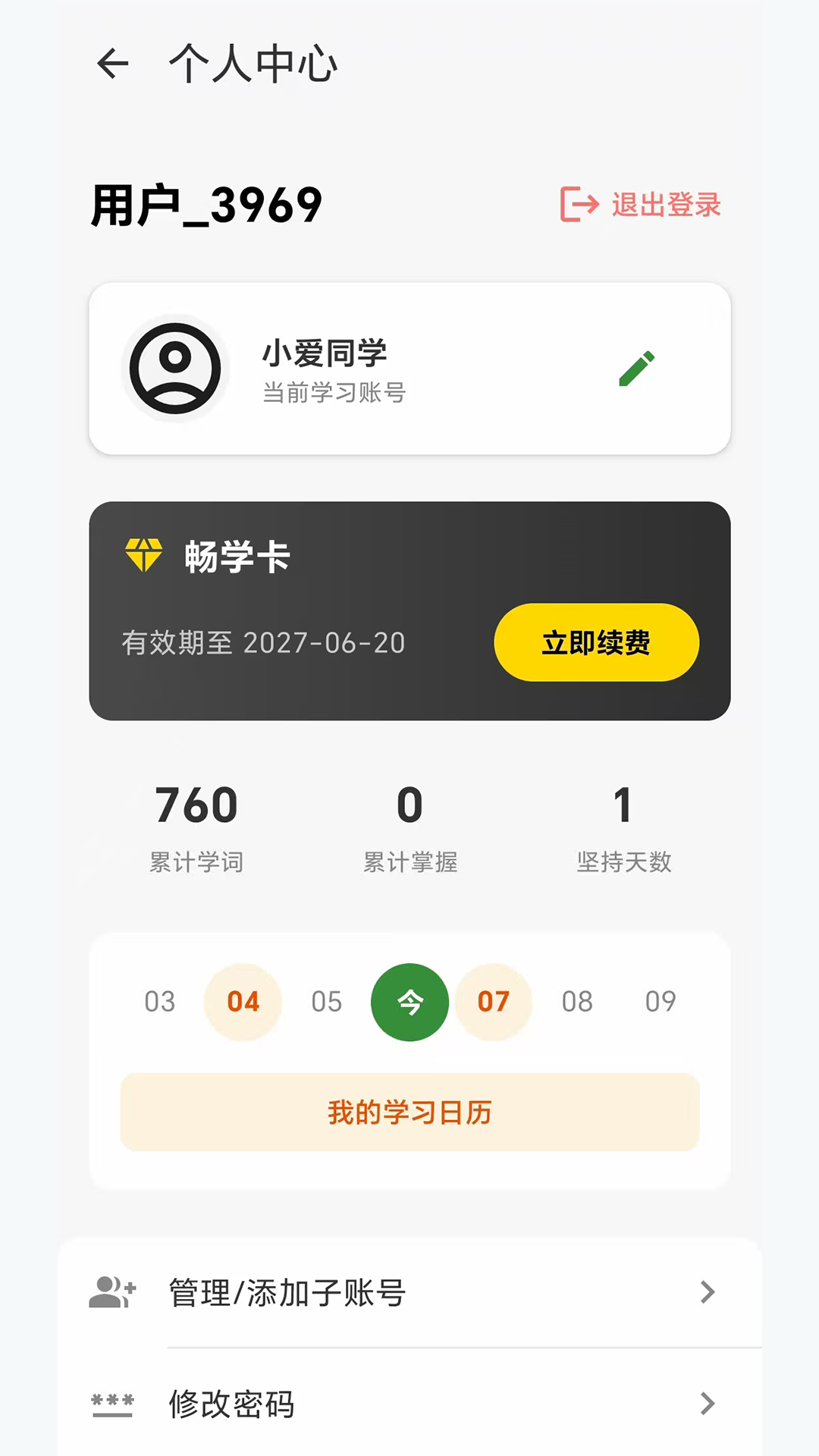Open 管理/添加子账号 settings
819x1456 pixels.
[x=287, y=1293]
